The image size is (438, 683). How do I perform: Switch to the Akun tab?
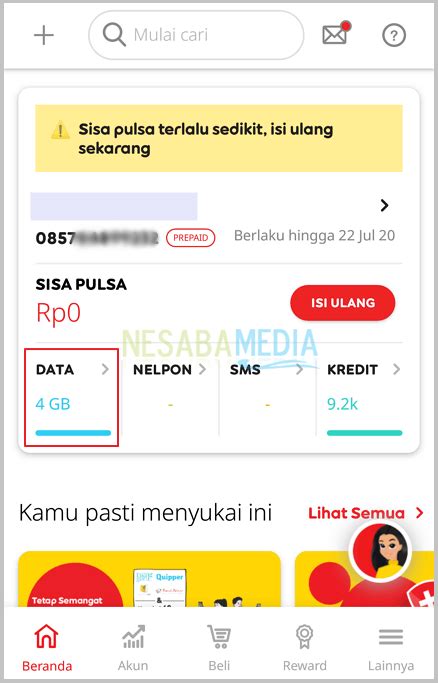click(x=133, y=648)
